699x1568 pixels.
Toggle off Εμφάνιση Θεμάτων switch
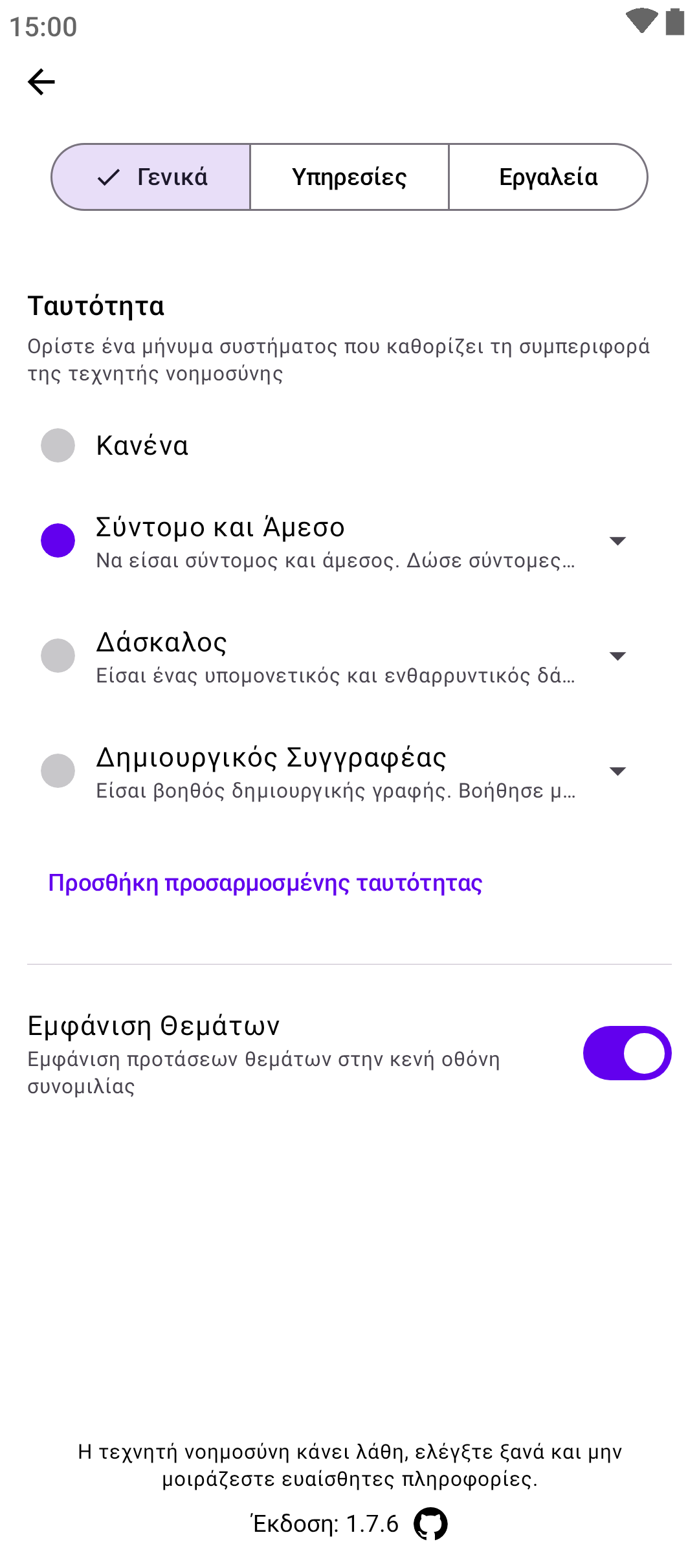(627, 1053)
